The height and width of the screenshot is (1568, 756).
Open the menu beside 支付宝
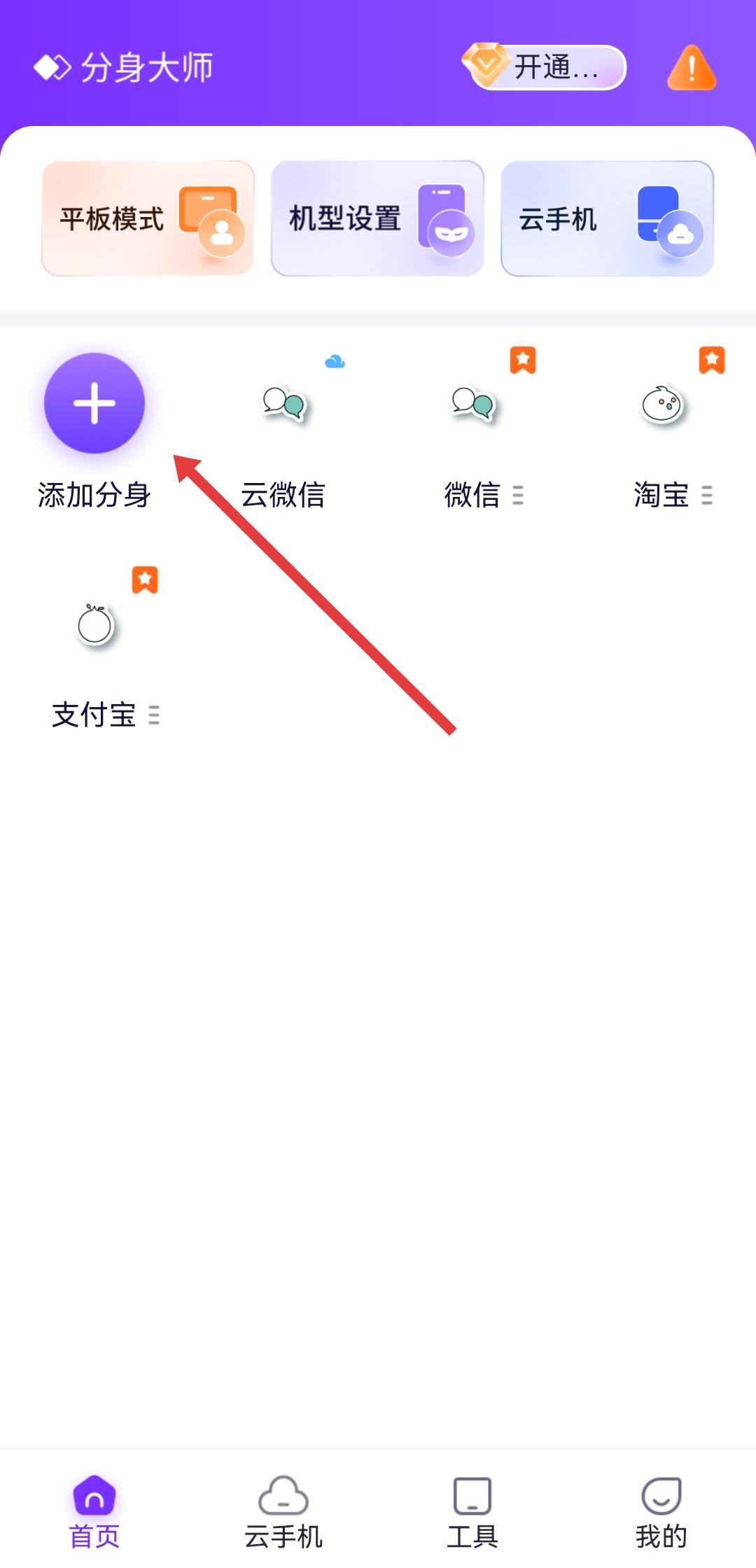[x=154, y=715]
